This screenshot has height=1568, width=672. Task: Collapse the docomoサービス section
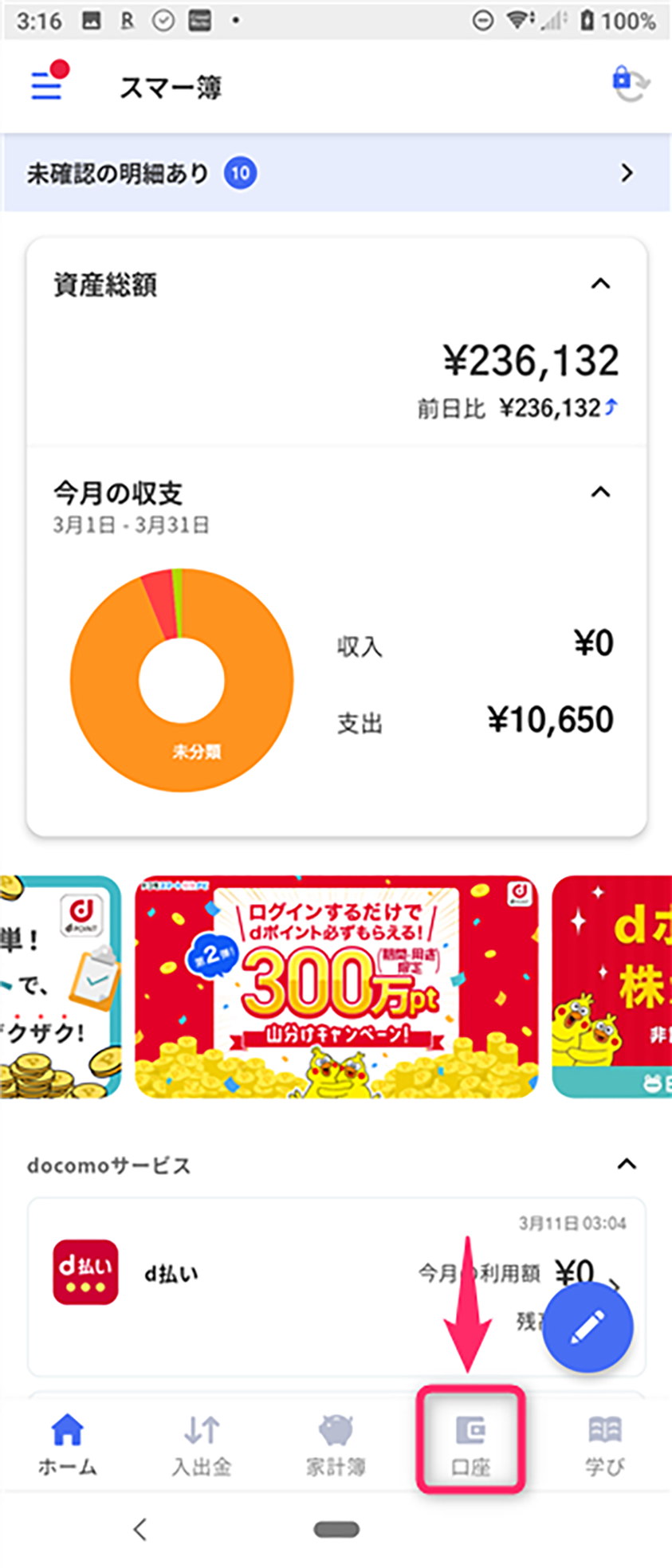click(627, 1165)
